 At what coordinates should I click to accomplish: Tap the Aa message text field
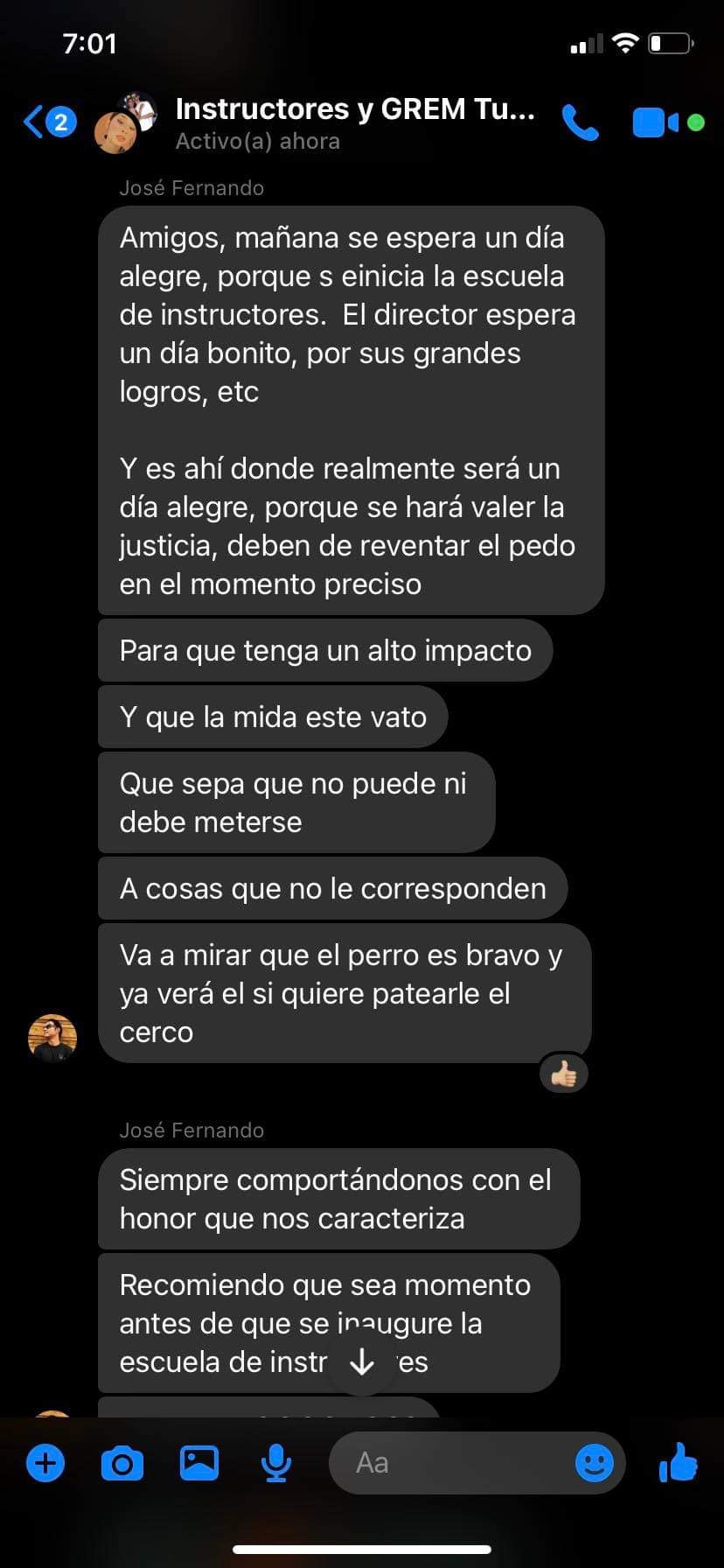[450, 1462]
